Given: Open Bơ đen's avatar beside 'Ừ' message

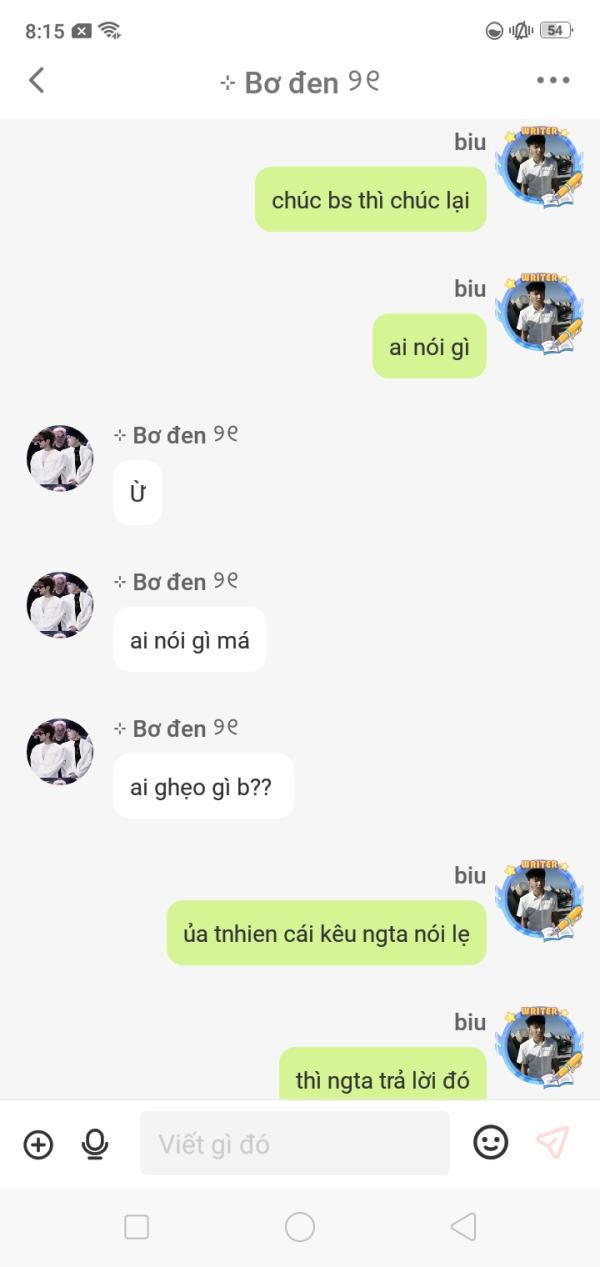Looking at the screenshot, I should coord(60,458).
